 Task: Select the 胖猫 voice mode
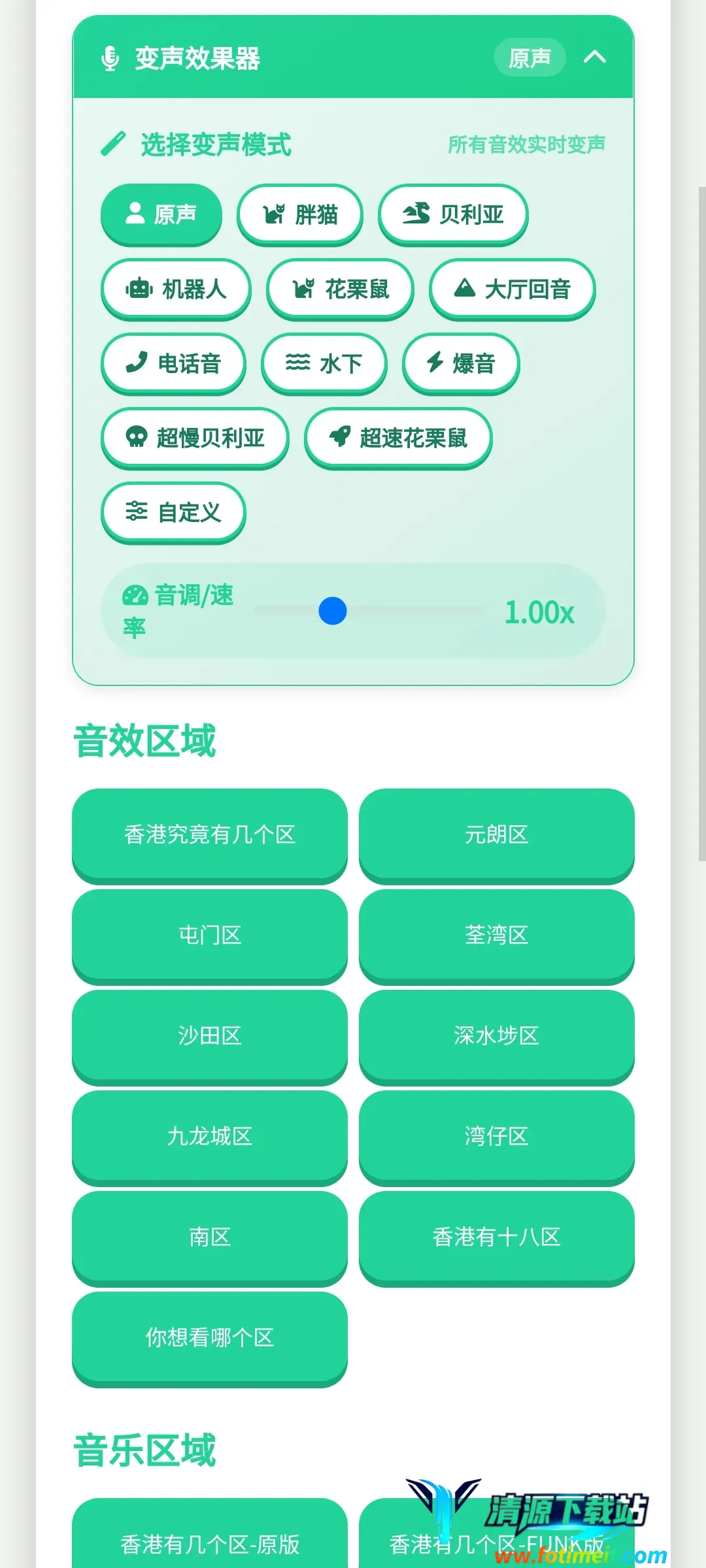click(x=300, y=214)
